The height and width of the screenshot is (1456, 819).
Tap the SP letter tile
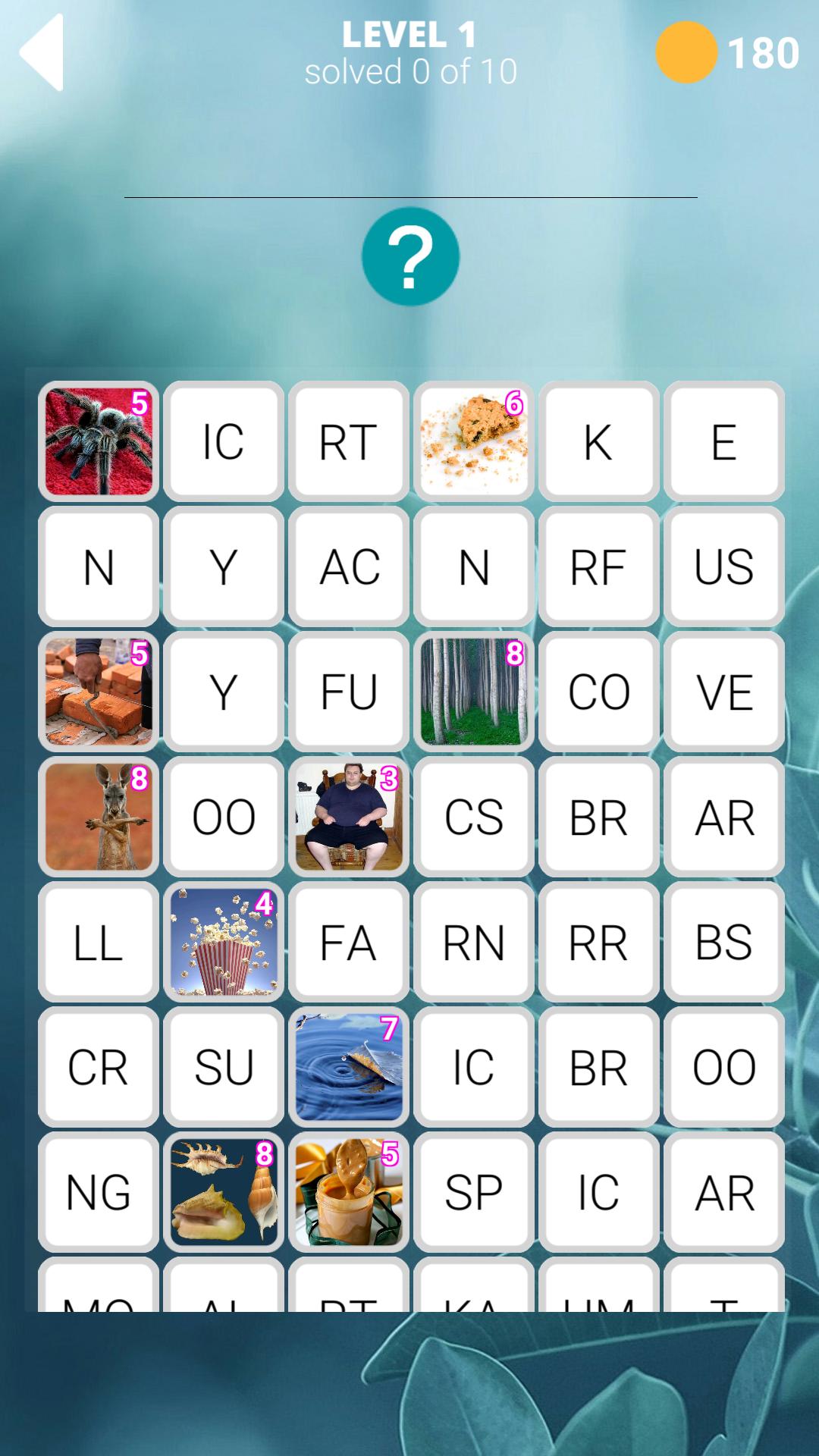point(474,1192)
